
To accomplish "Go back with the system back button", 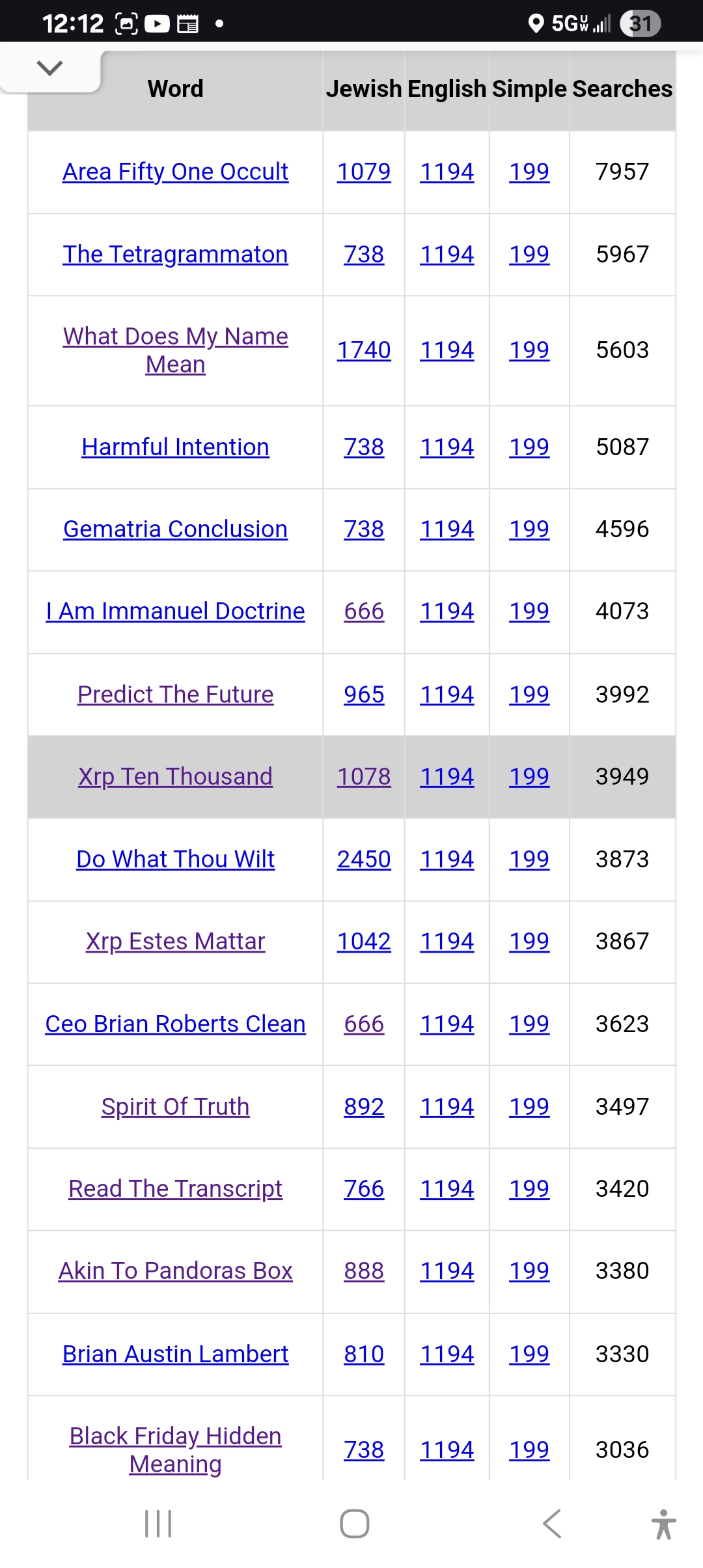I will pos(552,1524).
